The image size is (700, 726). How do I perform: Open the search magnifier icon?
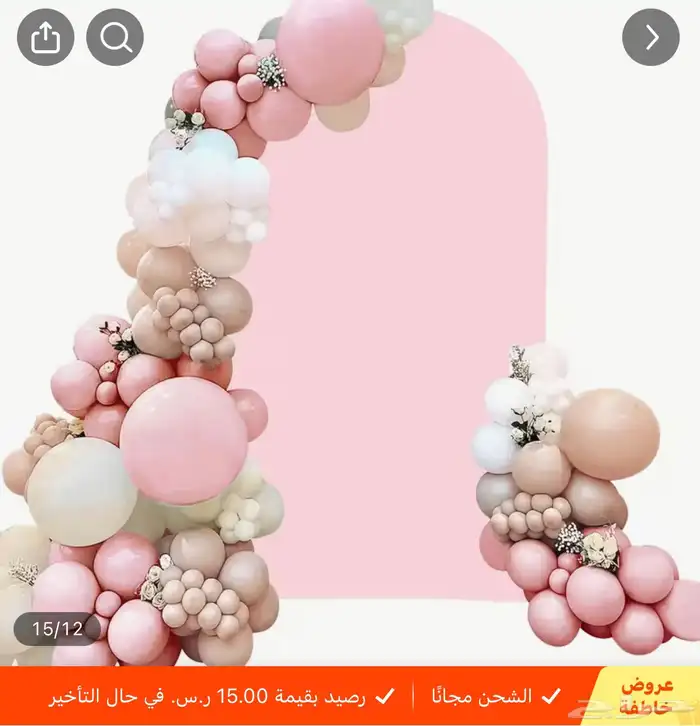(x=115, y=38)
